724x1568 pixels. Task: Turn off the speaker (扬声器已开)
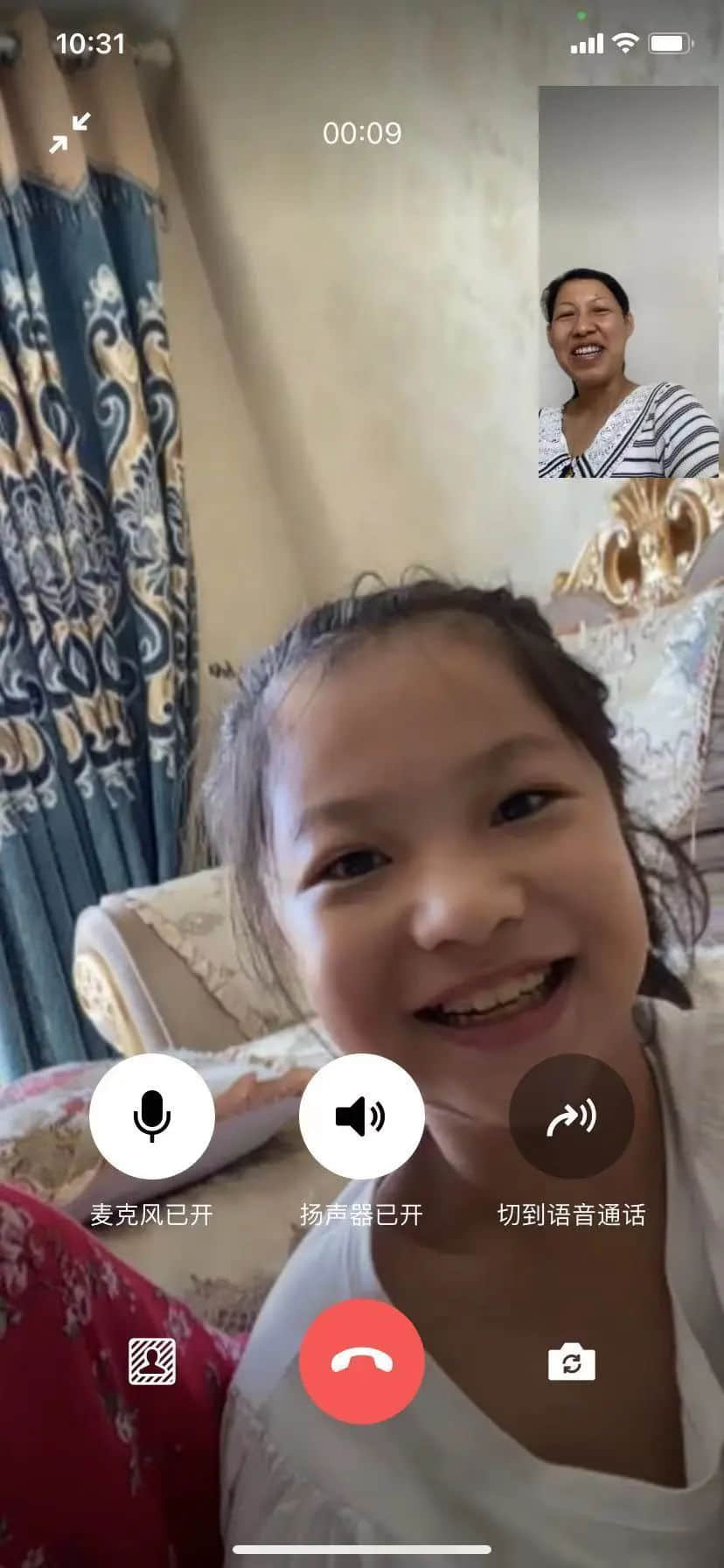pyautogui.click(x=361, y=1116)
